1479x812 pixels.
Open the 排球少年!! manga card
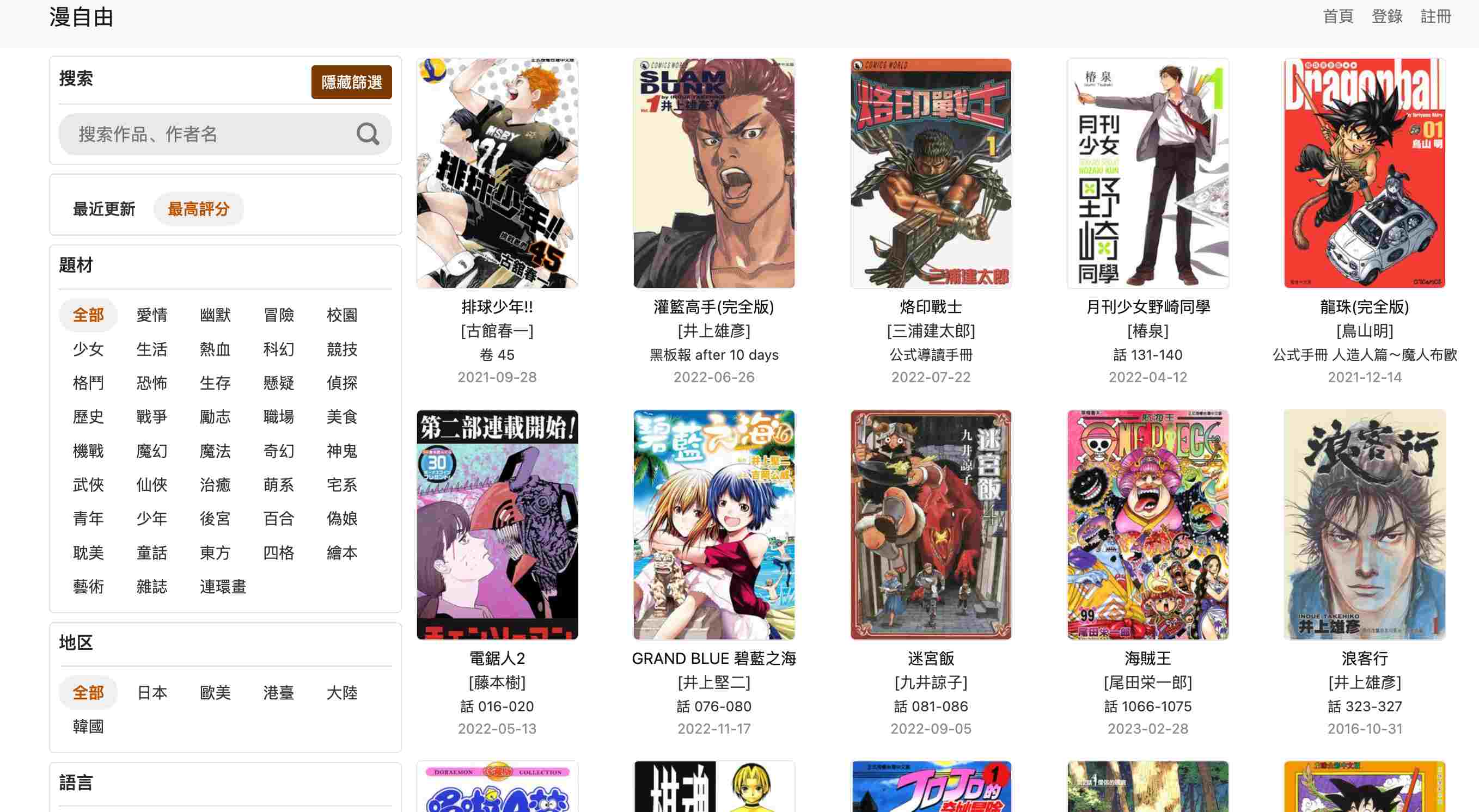(497, 173)
